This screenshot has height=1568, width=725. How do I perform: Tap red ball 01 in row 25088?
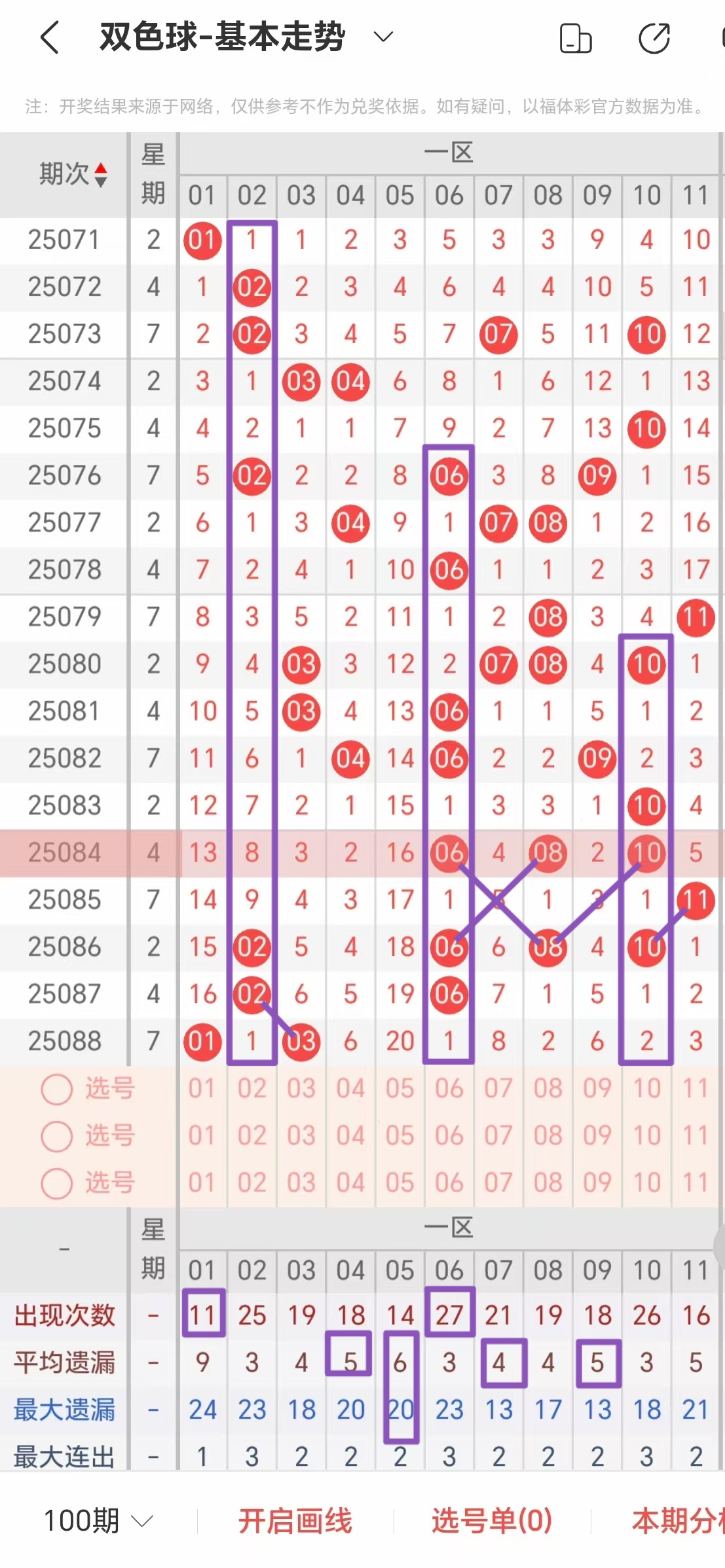point(202,1041)
